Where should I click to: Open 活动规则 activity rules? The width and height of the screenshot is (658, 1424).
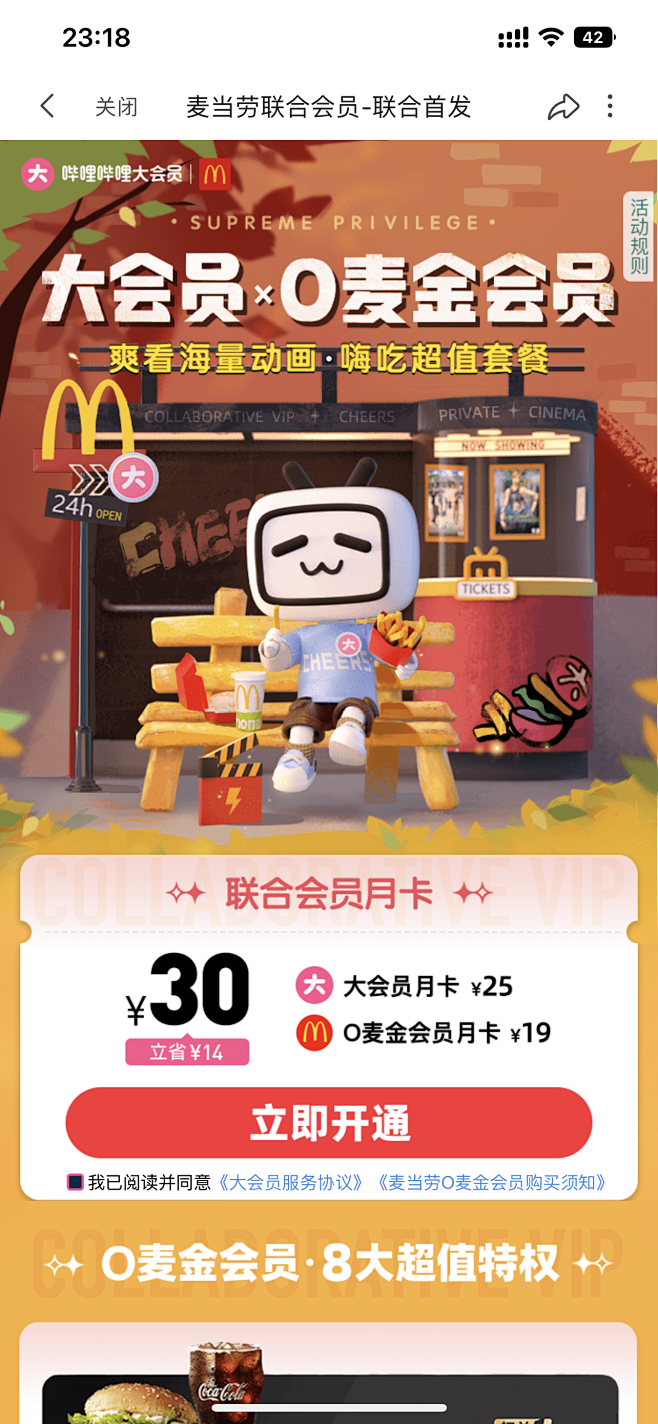coord(639,237)
